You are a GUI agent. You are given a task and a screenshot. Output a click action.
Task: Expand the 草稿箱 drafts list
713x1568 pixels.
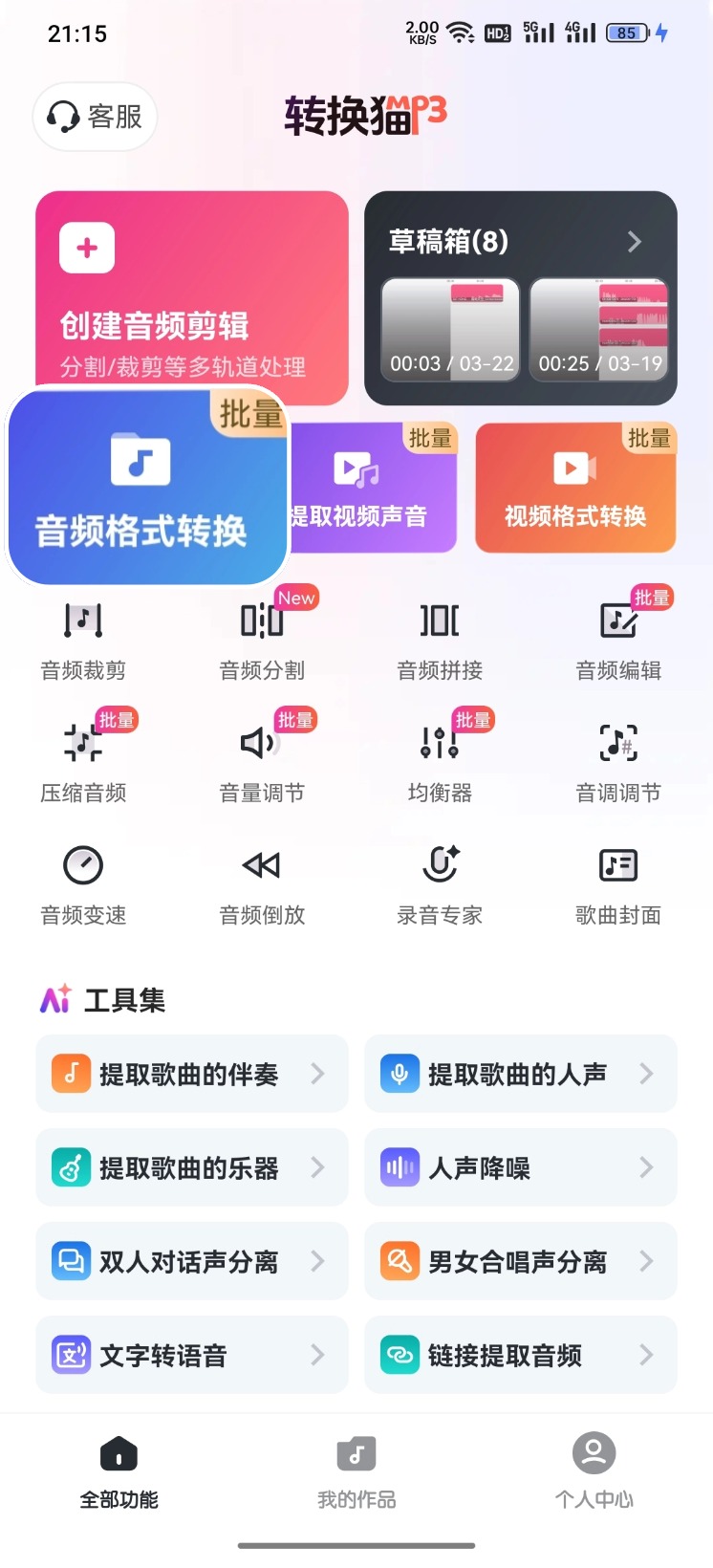point(634,242)
